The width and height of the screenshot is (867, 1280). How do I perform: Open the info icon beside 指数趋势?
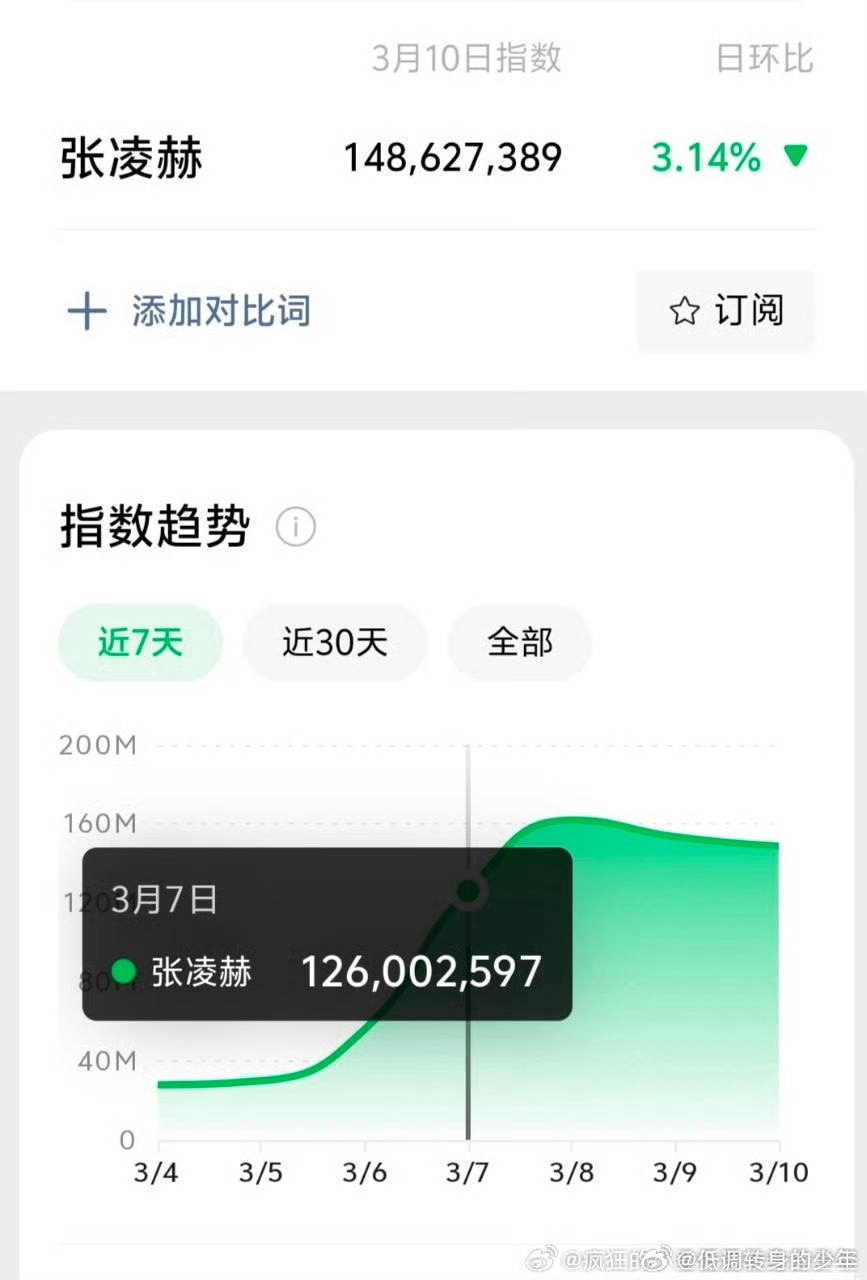tap(295, 527)
